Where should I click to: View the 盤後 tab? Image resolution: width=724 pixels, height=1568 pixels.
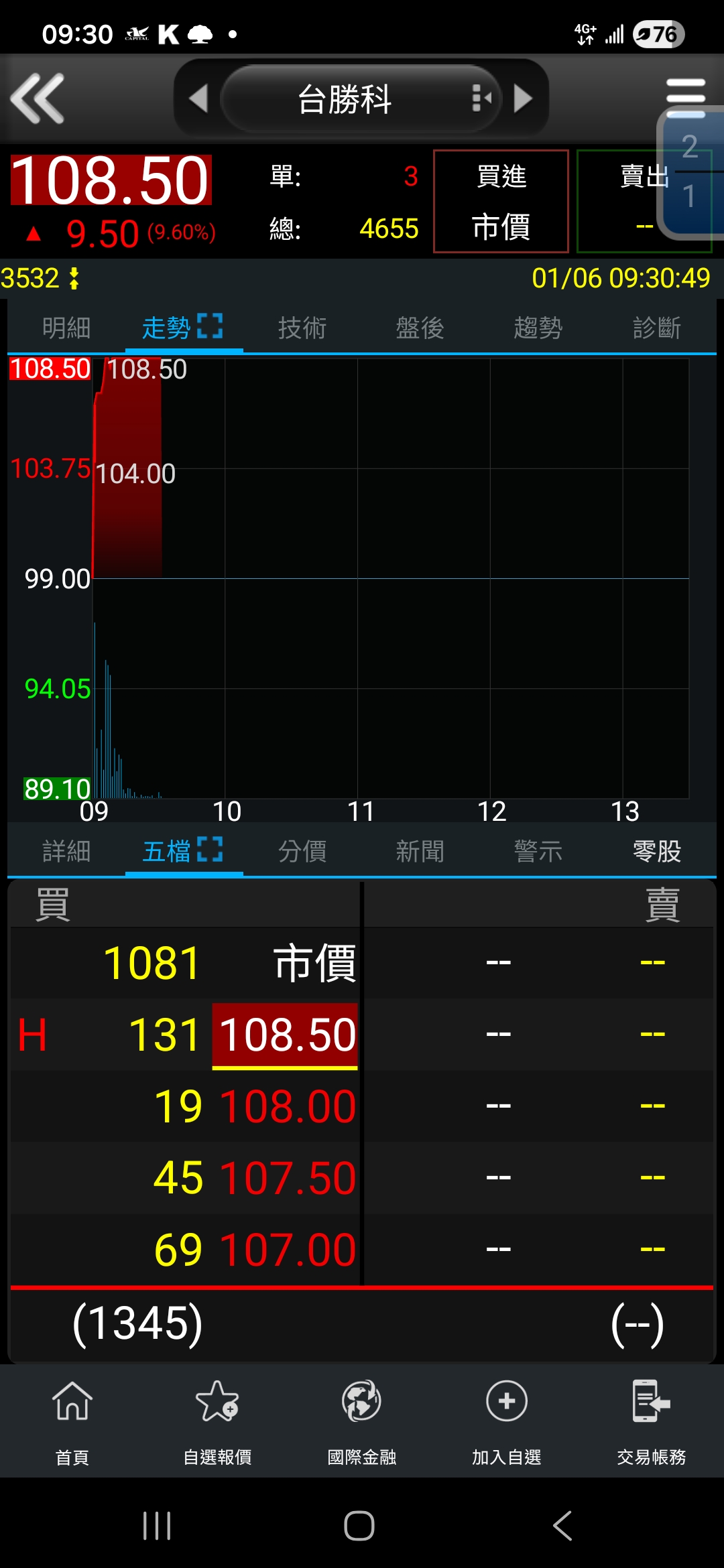[420, 328]
